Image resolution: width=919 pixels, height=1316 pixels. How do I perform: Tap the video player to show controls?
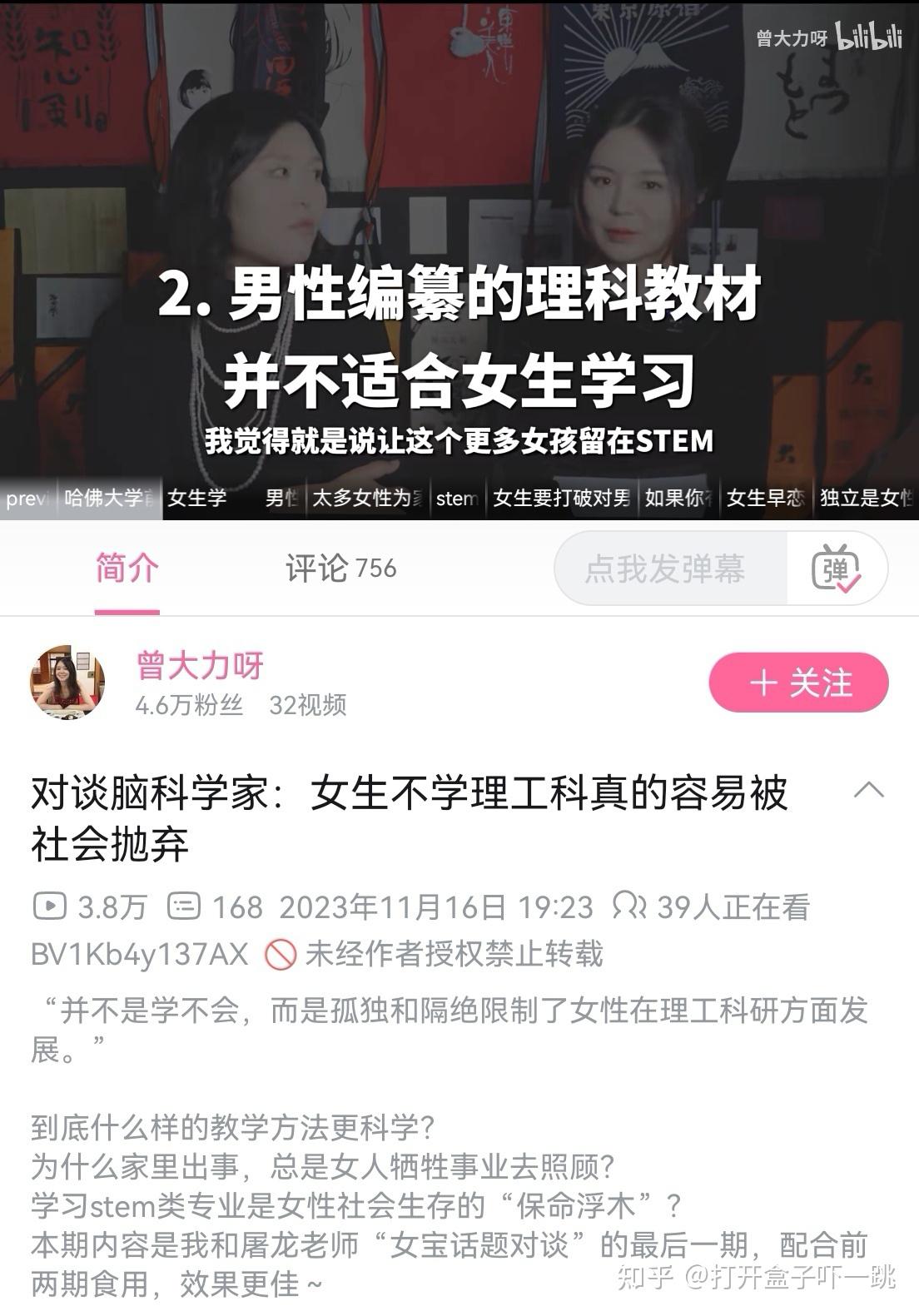point(459,208)
